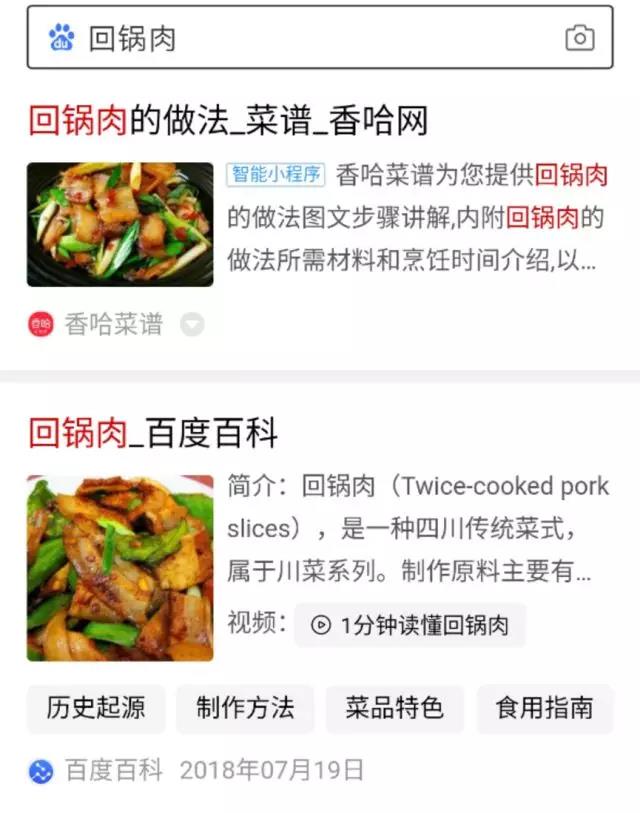Play the 1分钟读懂回锅肉 video
Screen dimensions: 640x813
pos(410,625)
